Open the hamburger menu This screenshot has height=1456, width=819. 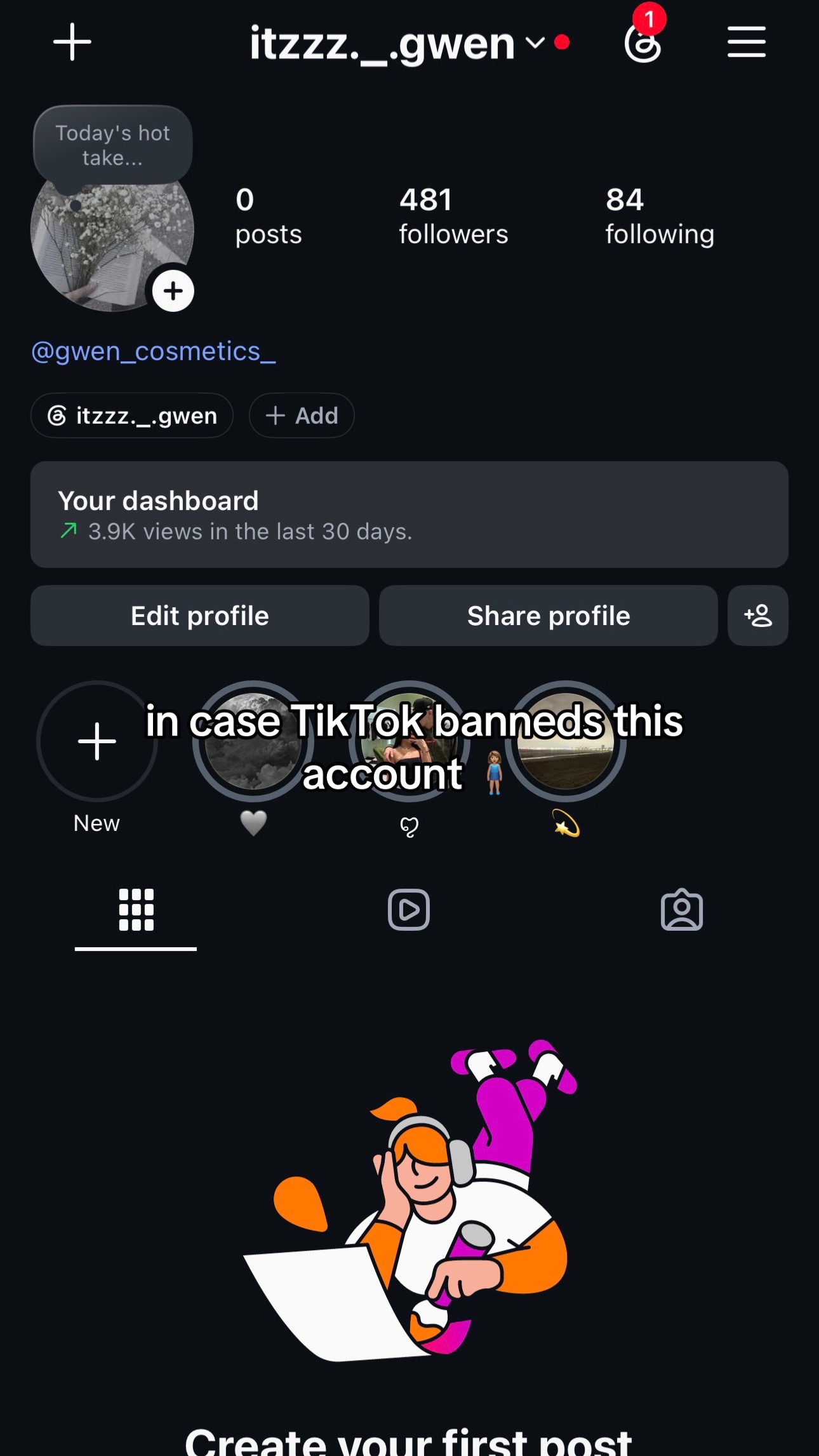(747, 43)
